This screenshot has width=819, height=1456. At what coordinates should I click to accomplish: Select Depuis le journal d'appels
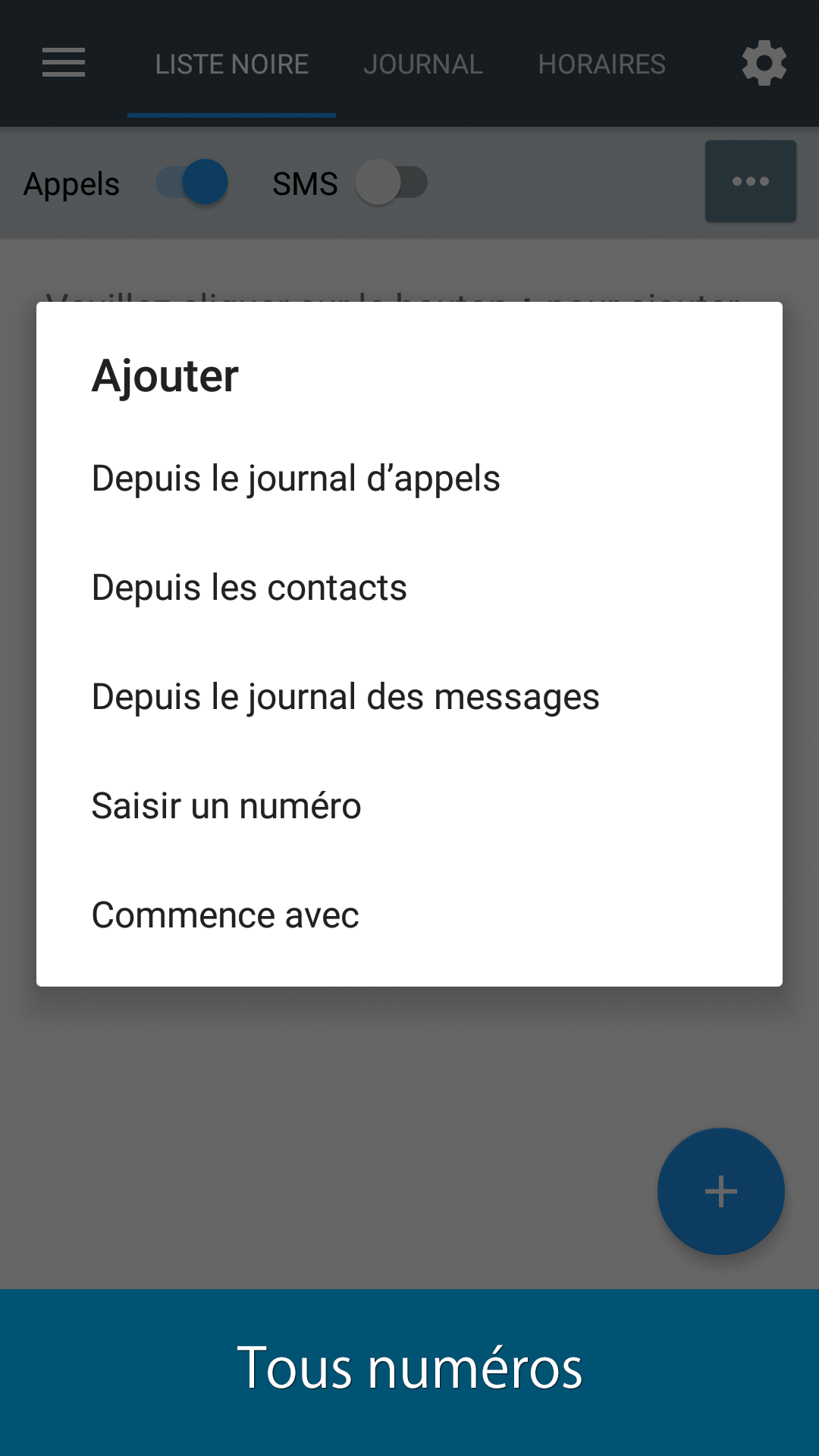296,479
